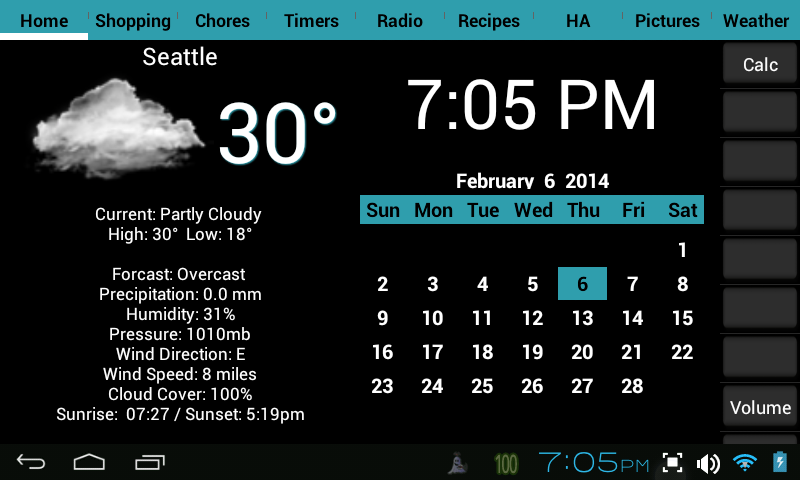Screen dimensions: 800x480
Task: Go back using navigation bar
Action: [31, 462]
